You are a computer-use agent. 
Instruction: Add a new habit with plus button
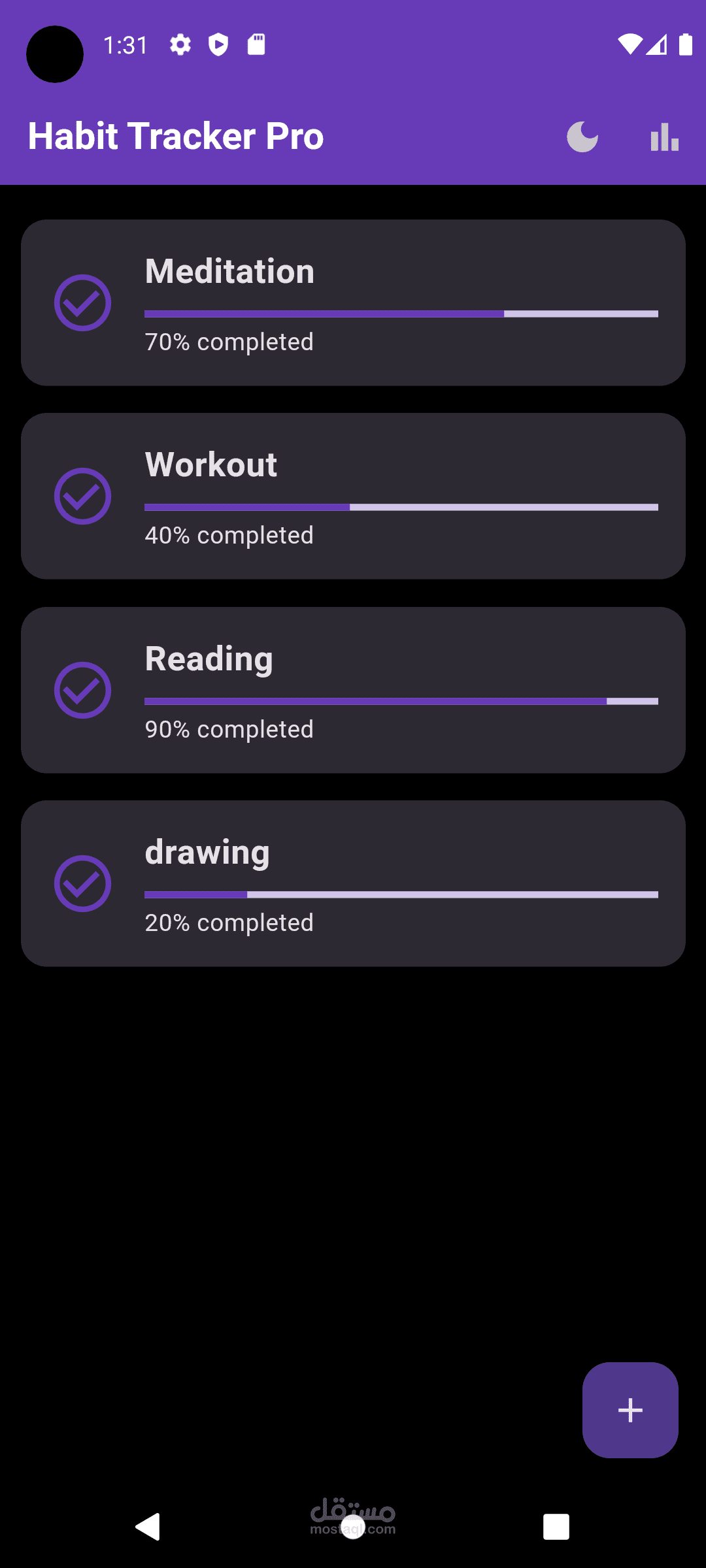pyautogui.click(x=630, y=1410)
